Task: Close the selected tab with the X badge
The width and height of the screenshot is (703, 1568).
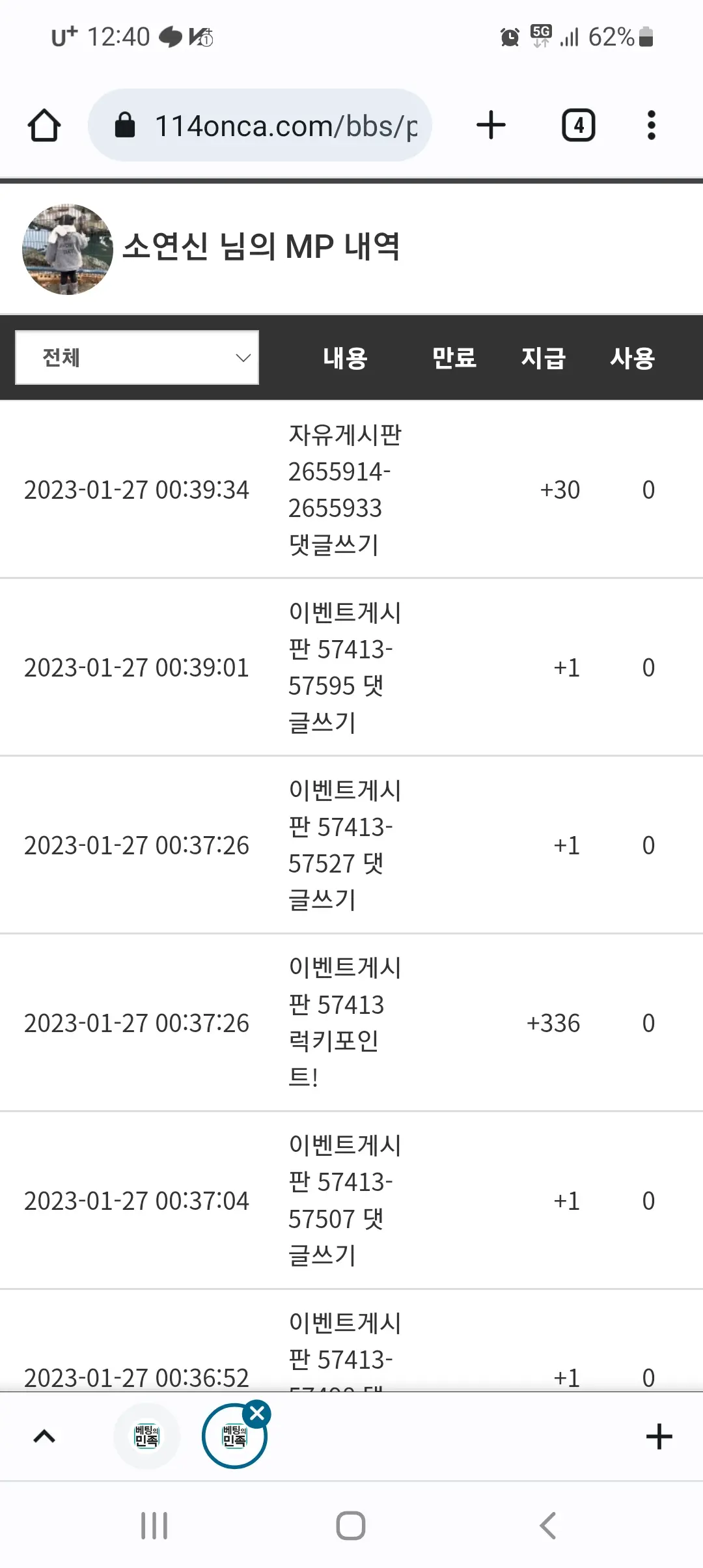Action: pyautogui.click(x=257, y=1414)
